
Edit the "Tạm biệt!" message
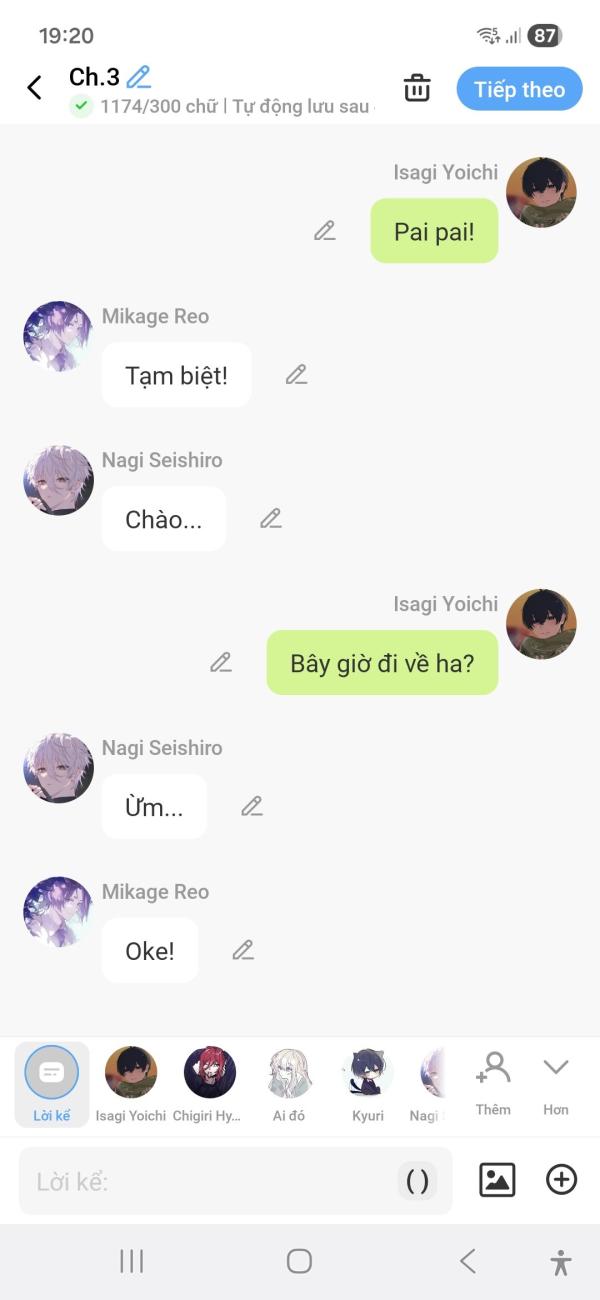(296, 375)
